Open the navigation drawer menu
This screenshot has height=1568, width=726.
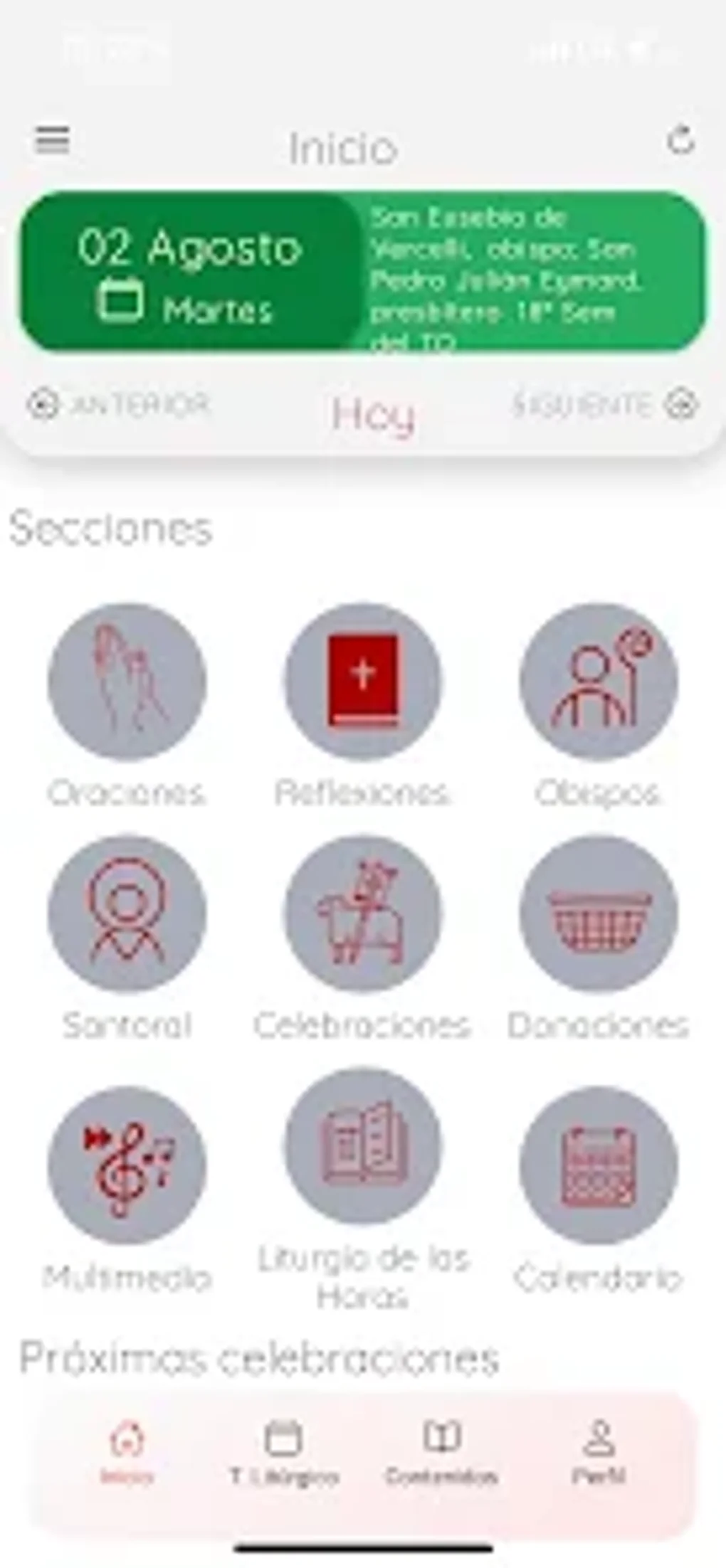tap(51, 142)
